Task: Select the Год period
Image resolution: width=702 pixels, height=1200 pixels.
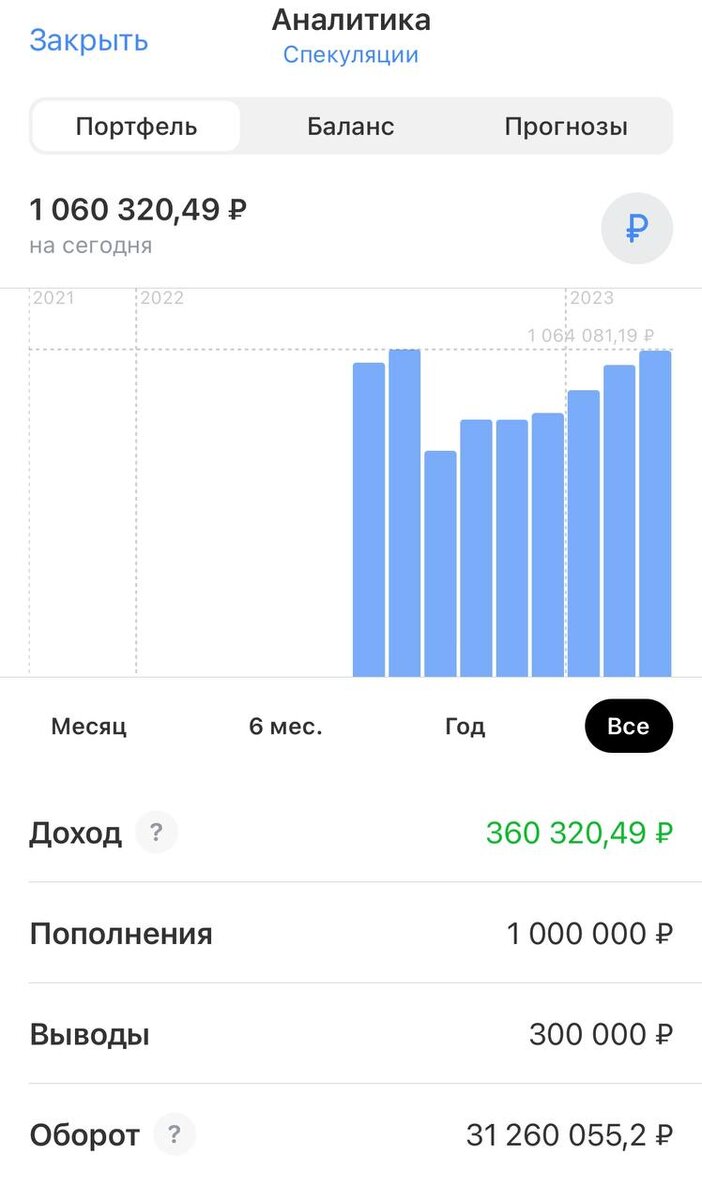Action: 465,726
